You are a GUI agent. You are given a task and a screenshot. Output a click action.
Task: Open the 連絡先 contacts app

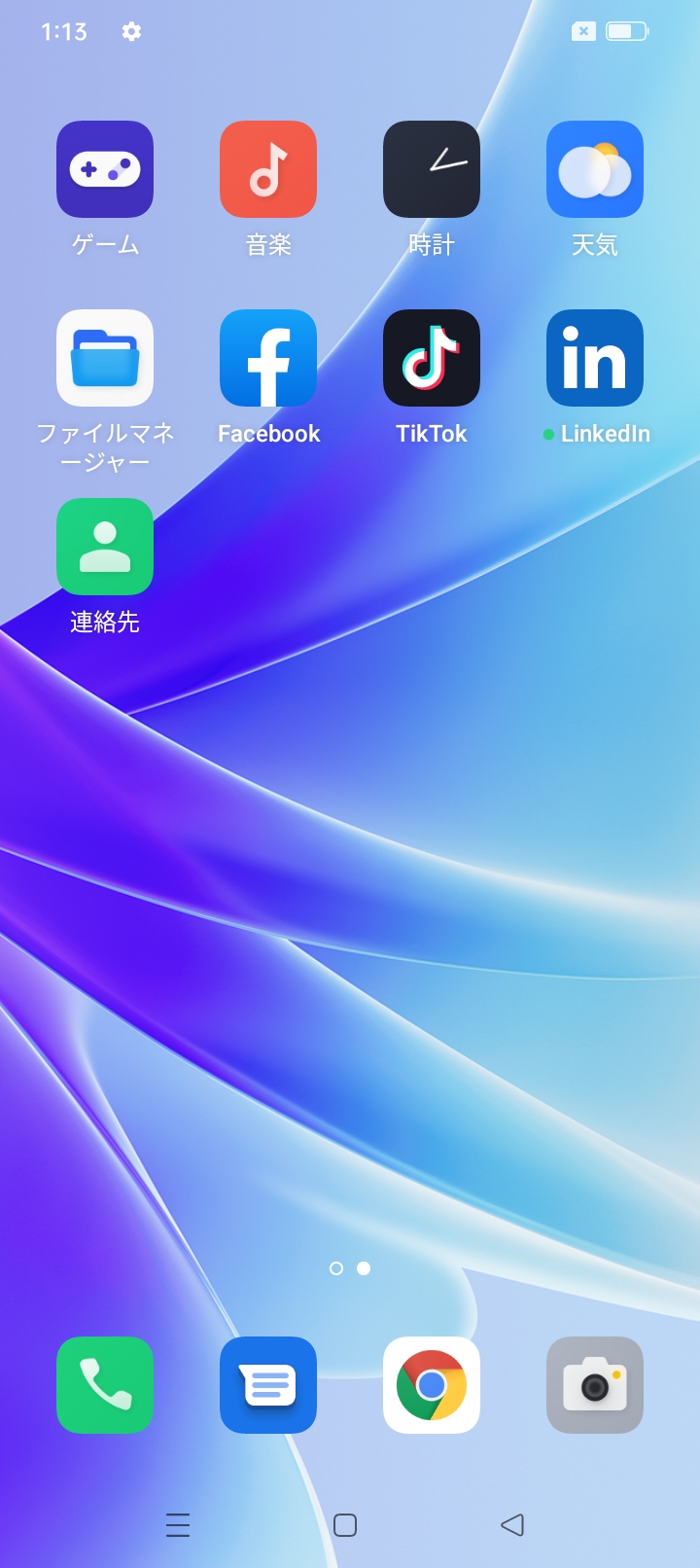105,547
